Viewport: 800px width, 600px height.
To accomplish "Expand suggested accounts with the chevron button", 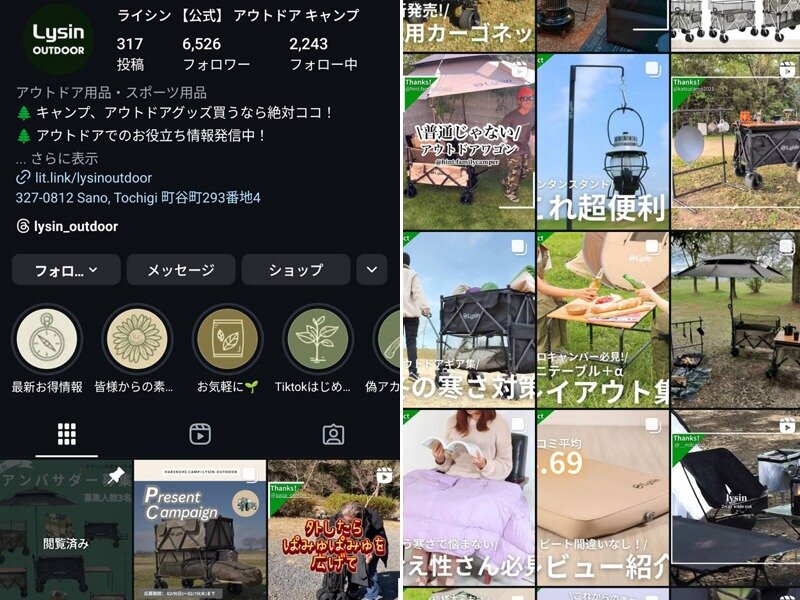I will 372,270.
